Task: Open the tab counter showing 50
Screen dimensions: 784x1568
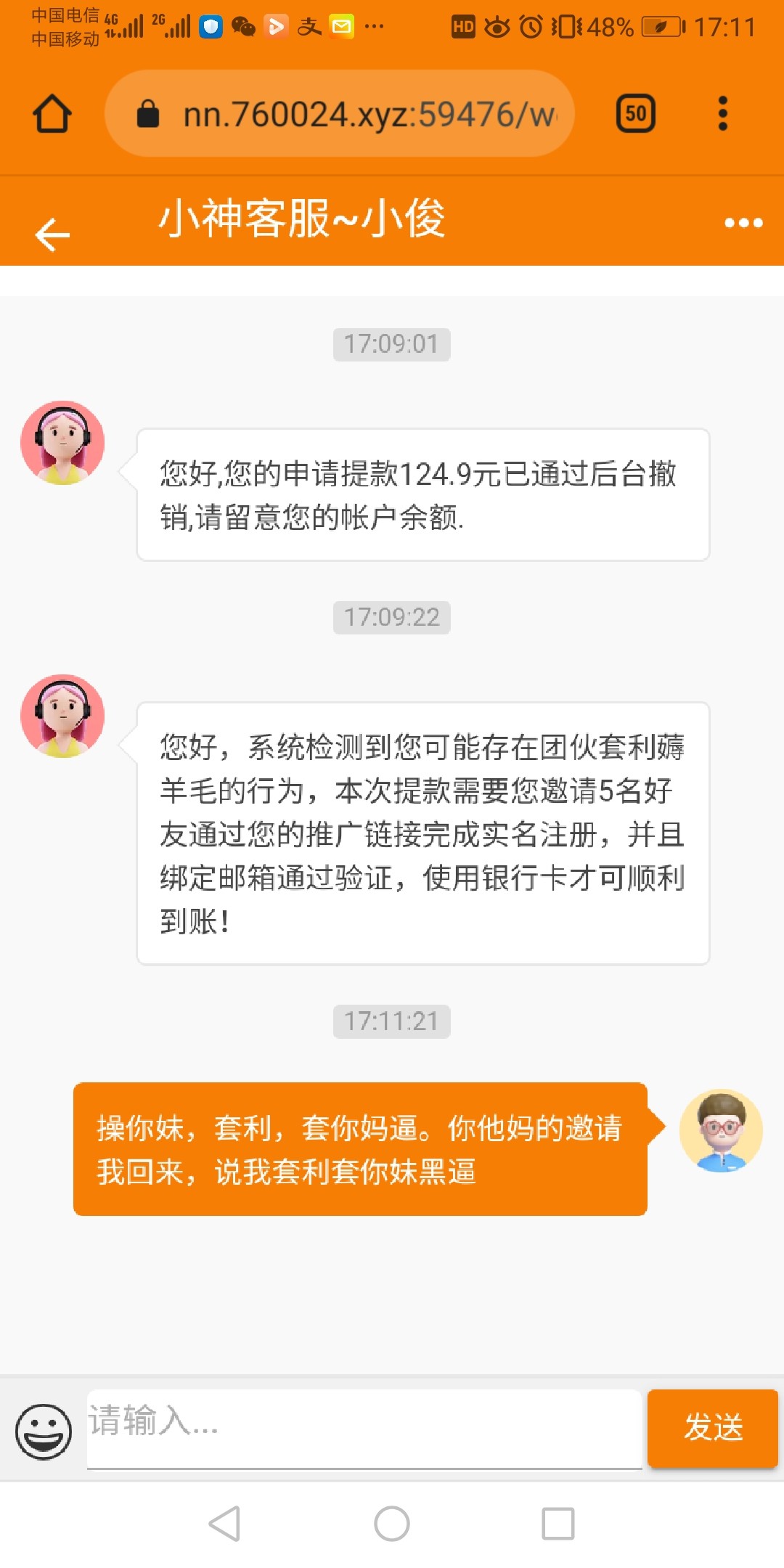Action: coord(635,113)
